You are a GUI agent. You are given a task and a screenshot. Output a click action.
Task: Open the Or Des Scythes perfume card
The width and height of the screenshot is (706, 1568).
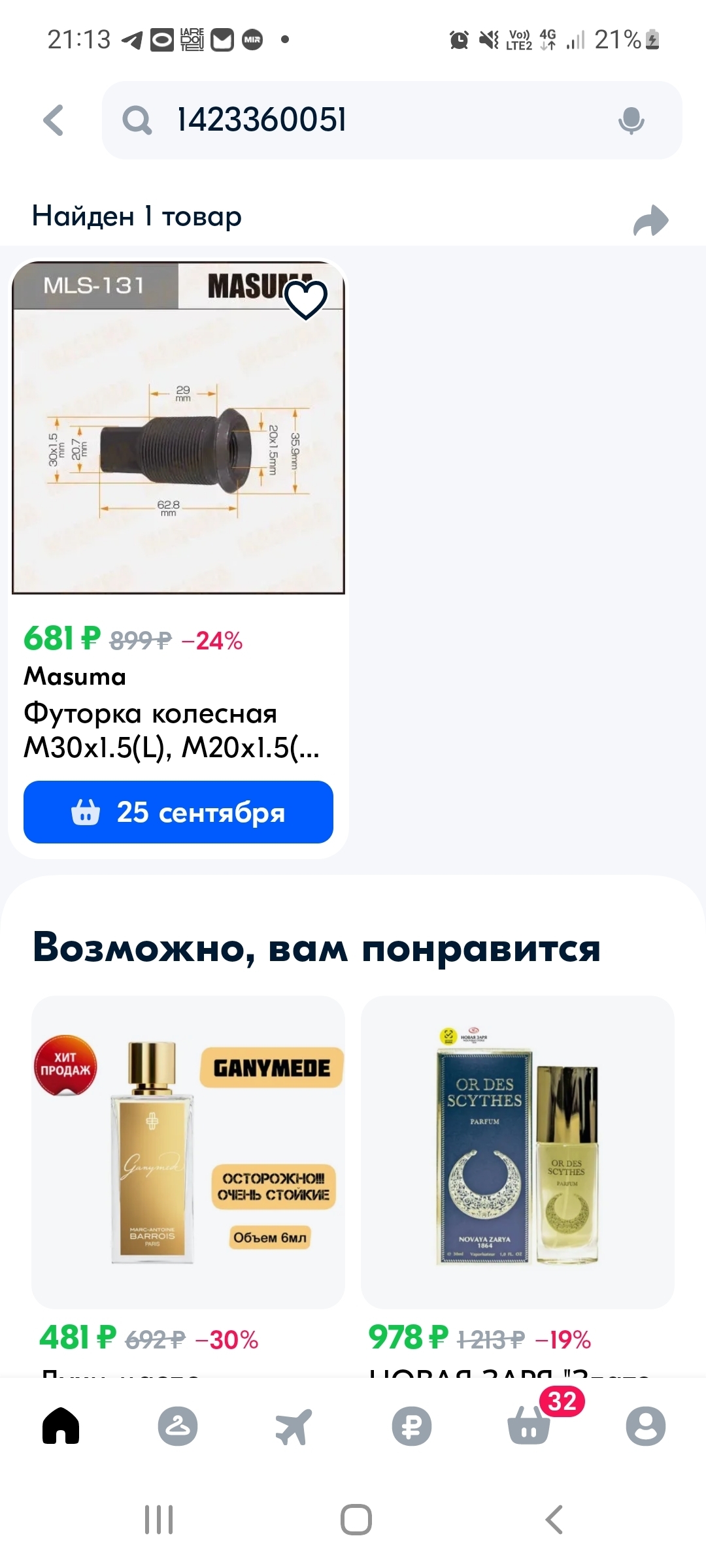[x=517, y=1151]
